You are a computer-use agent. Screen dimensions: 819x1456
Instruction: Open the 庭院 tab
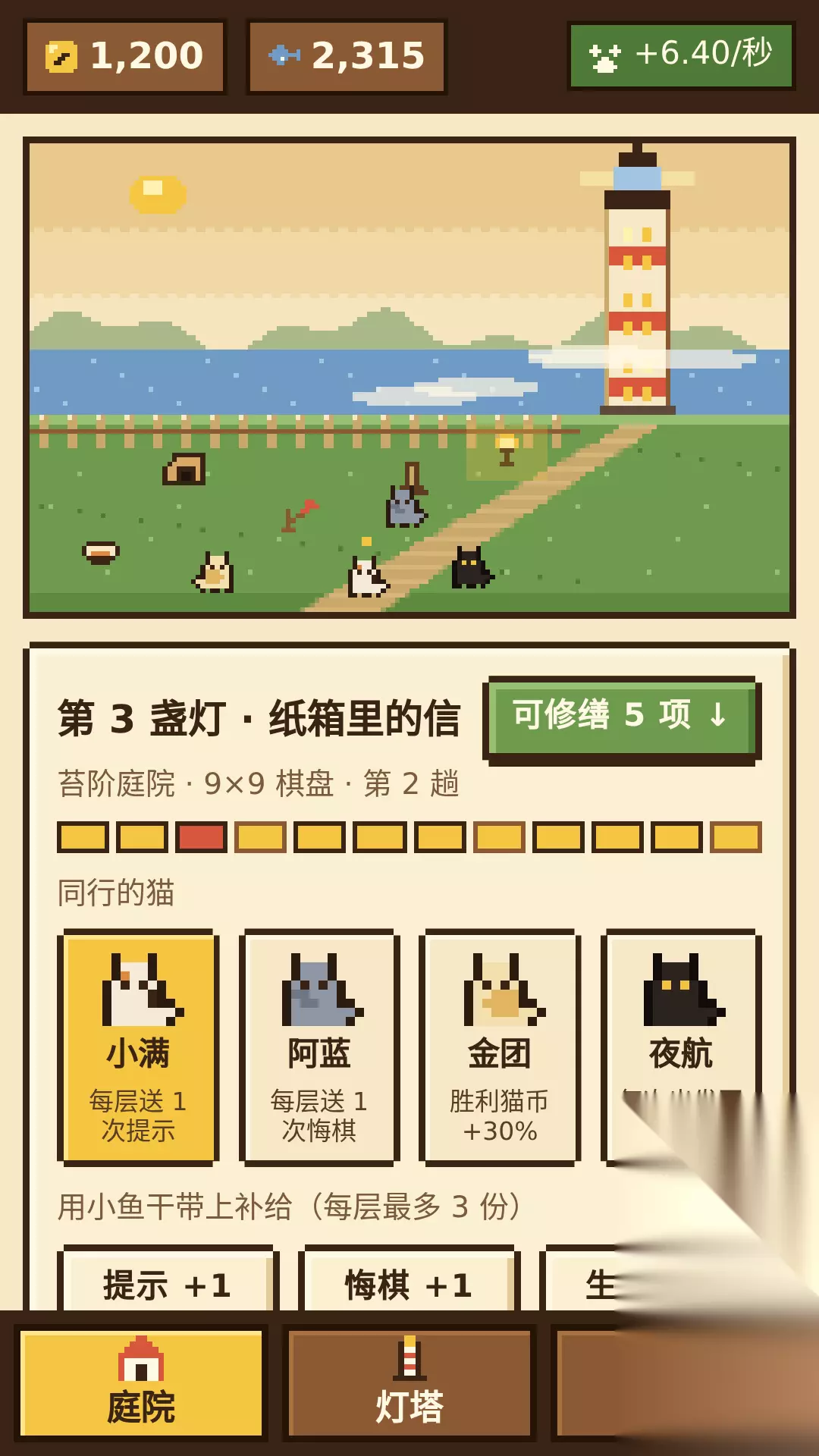141,1383
